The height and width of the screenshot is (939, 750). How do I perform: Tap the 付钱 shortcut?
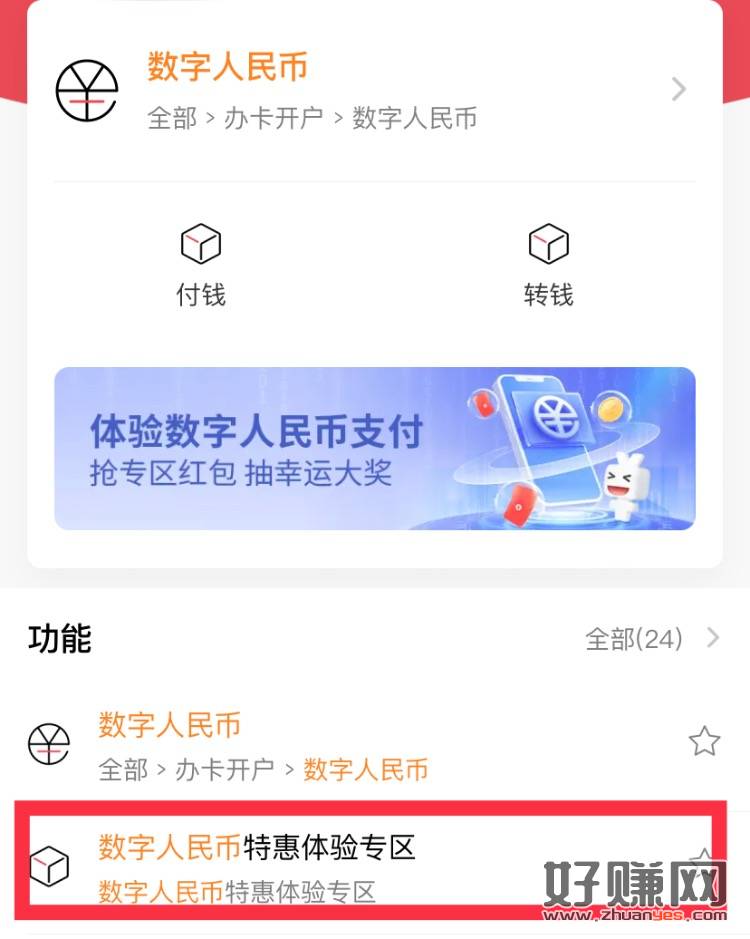coord(201,266)
